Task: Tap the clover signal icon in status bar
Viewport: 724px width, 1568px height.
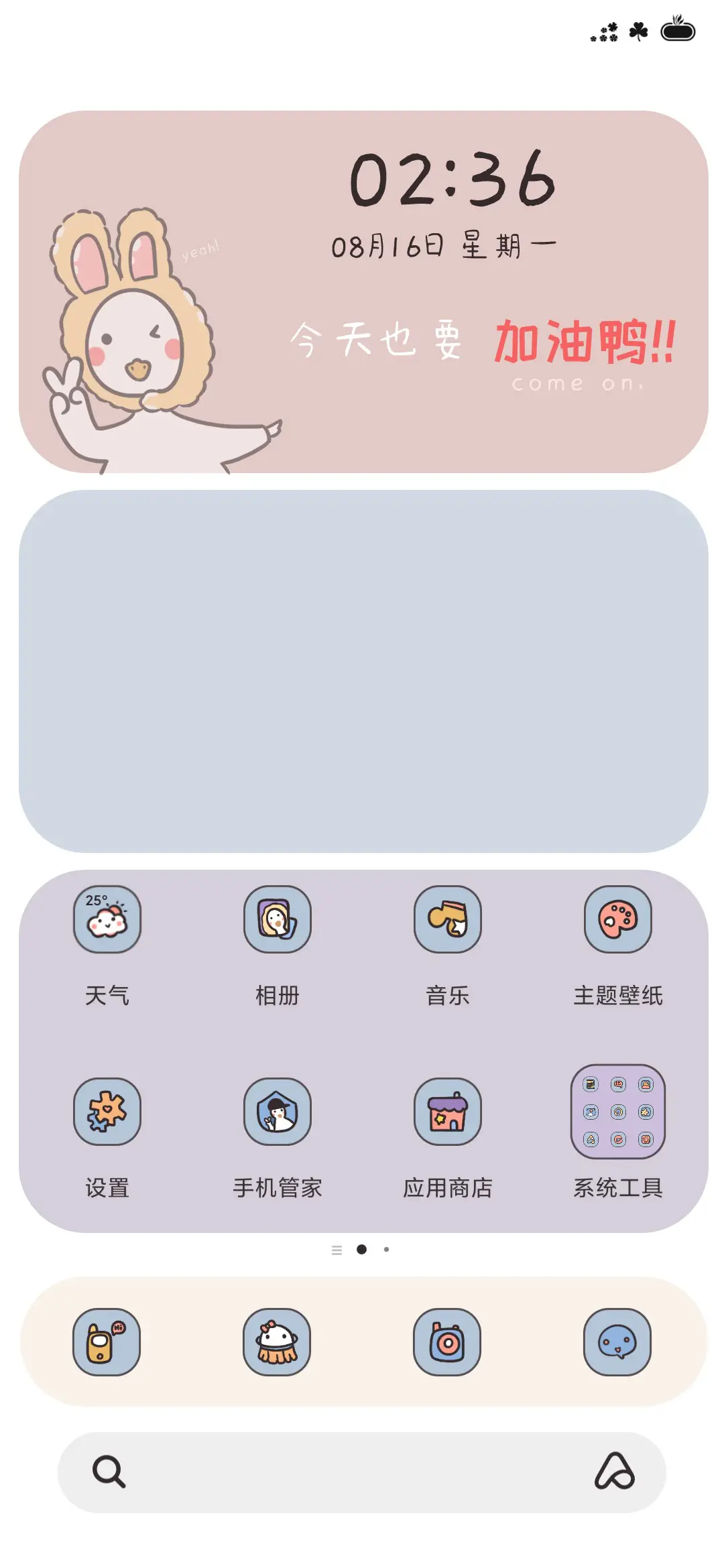Action: tap(637, 30)
